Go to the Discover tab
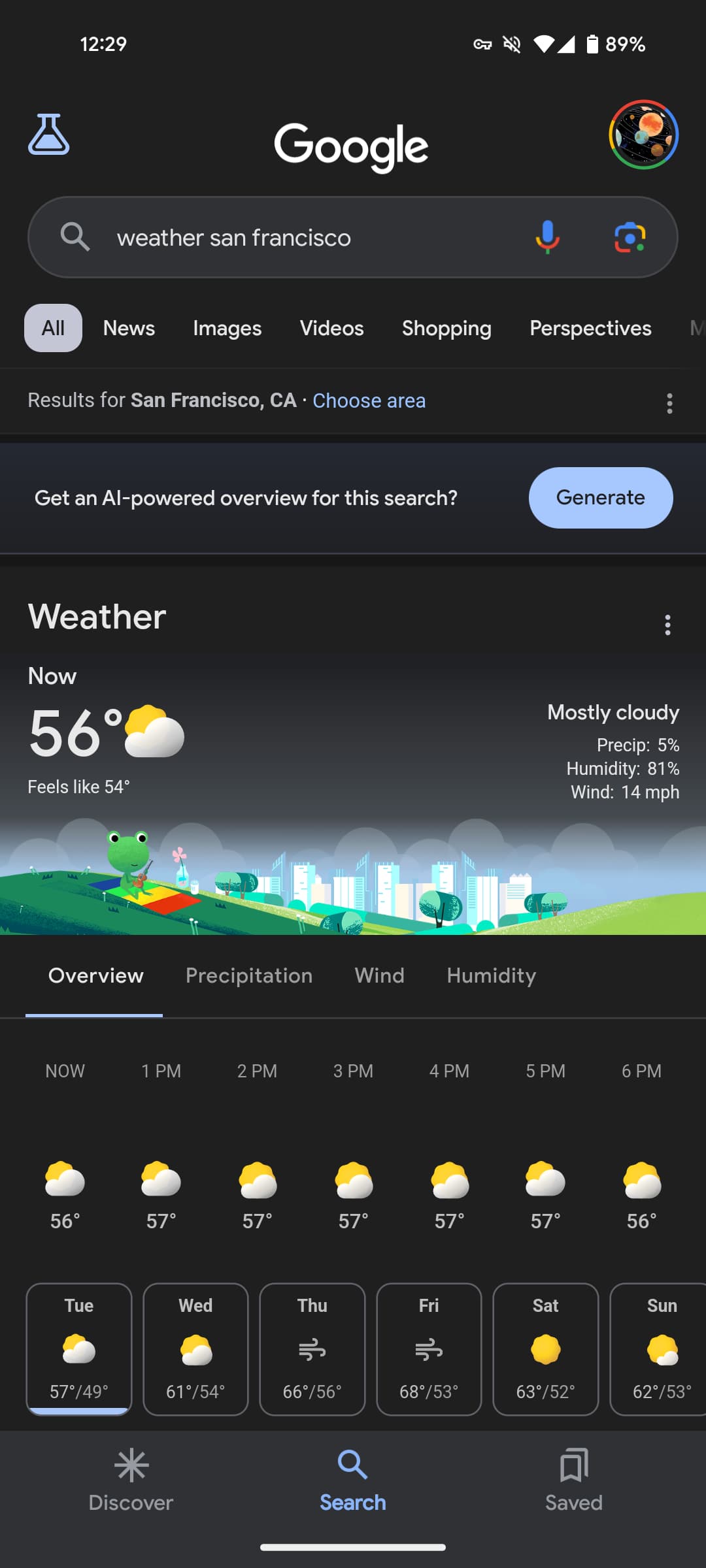706x1568 pixels. (131, 1480)
